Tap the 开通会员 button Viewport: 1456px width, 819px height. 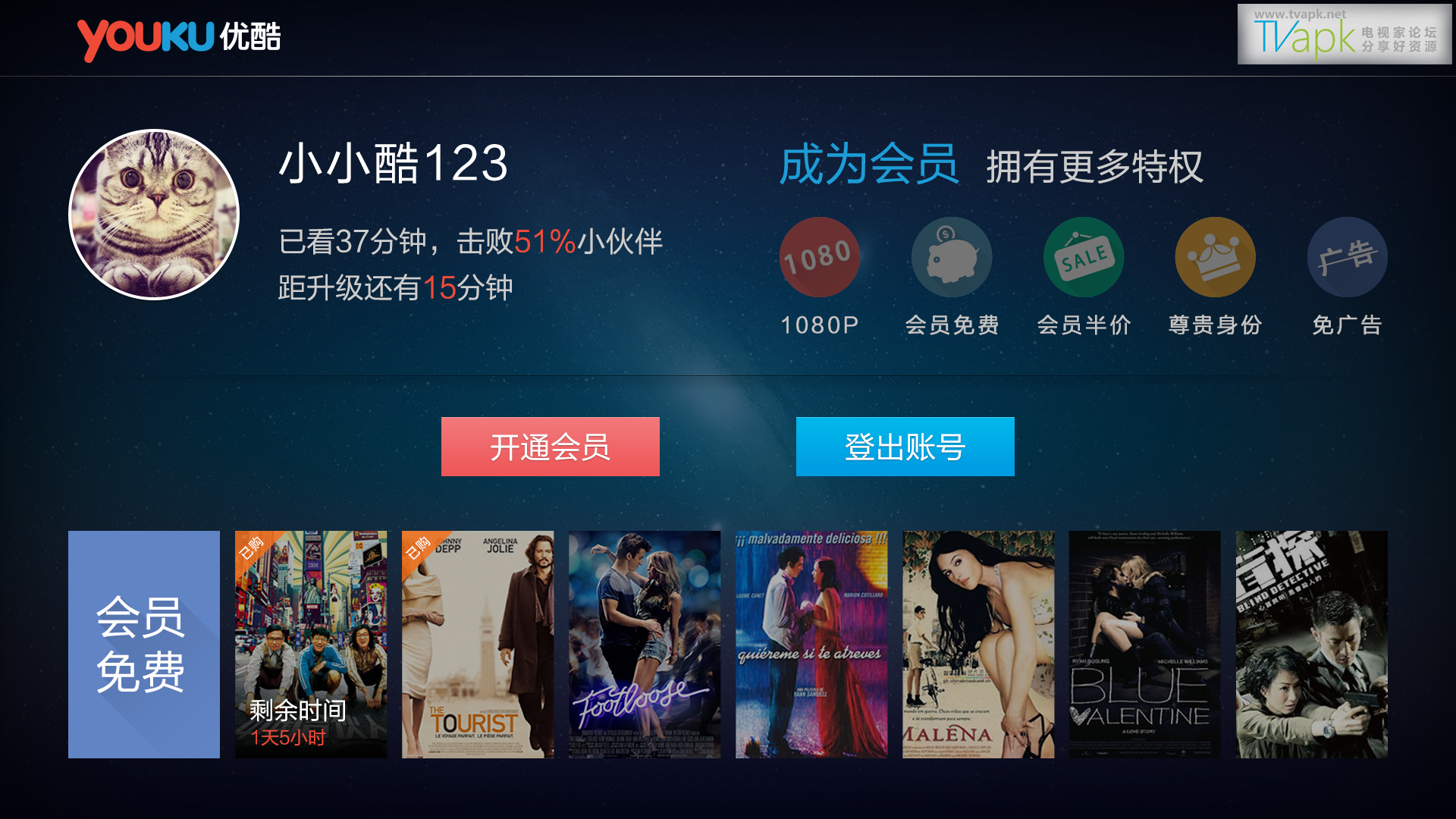click(x=550, y=447)
